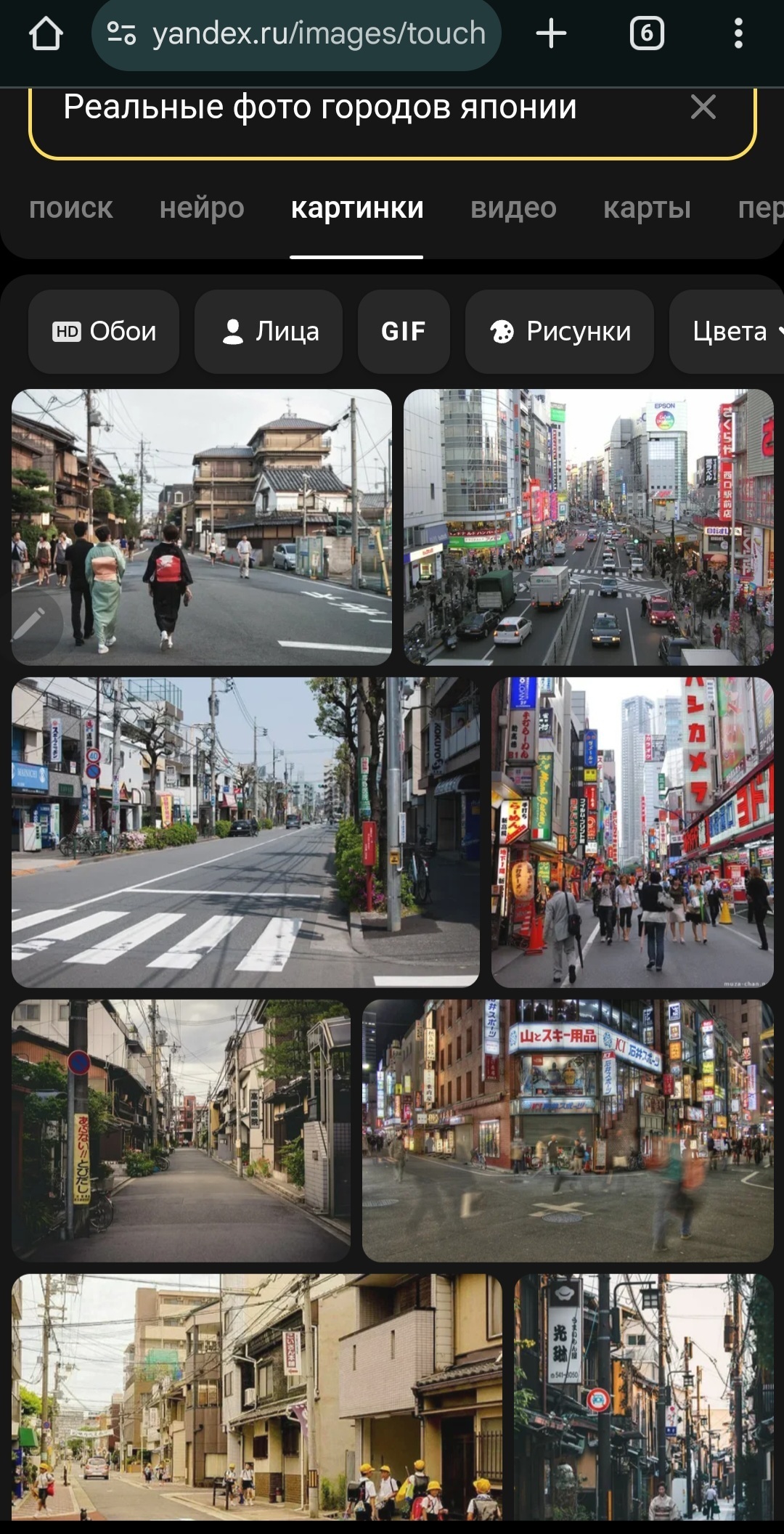This screenshot has height=1534, width=784.
Task: Apply the Лица filter chip
Action: [269, 332]
